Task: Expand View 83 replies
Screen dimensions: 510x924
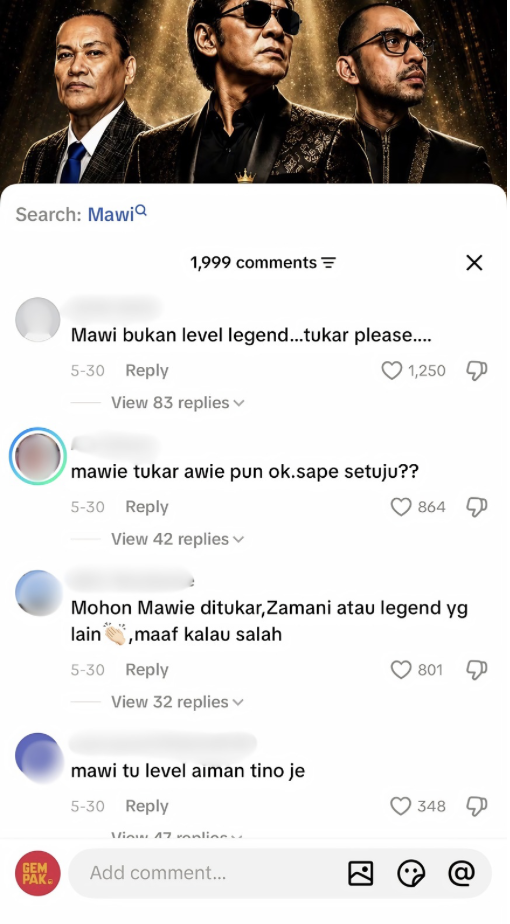Action: tap(177, 402)
